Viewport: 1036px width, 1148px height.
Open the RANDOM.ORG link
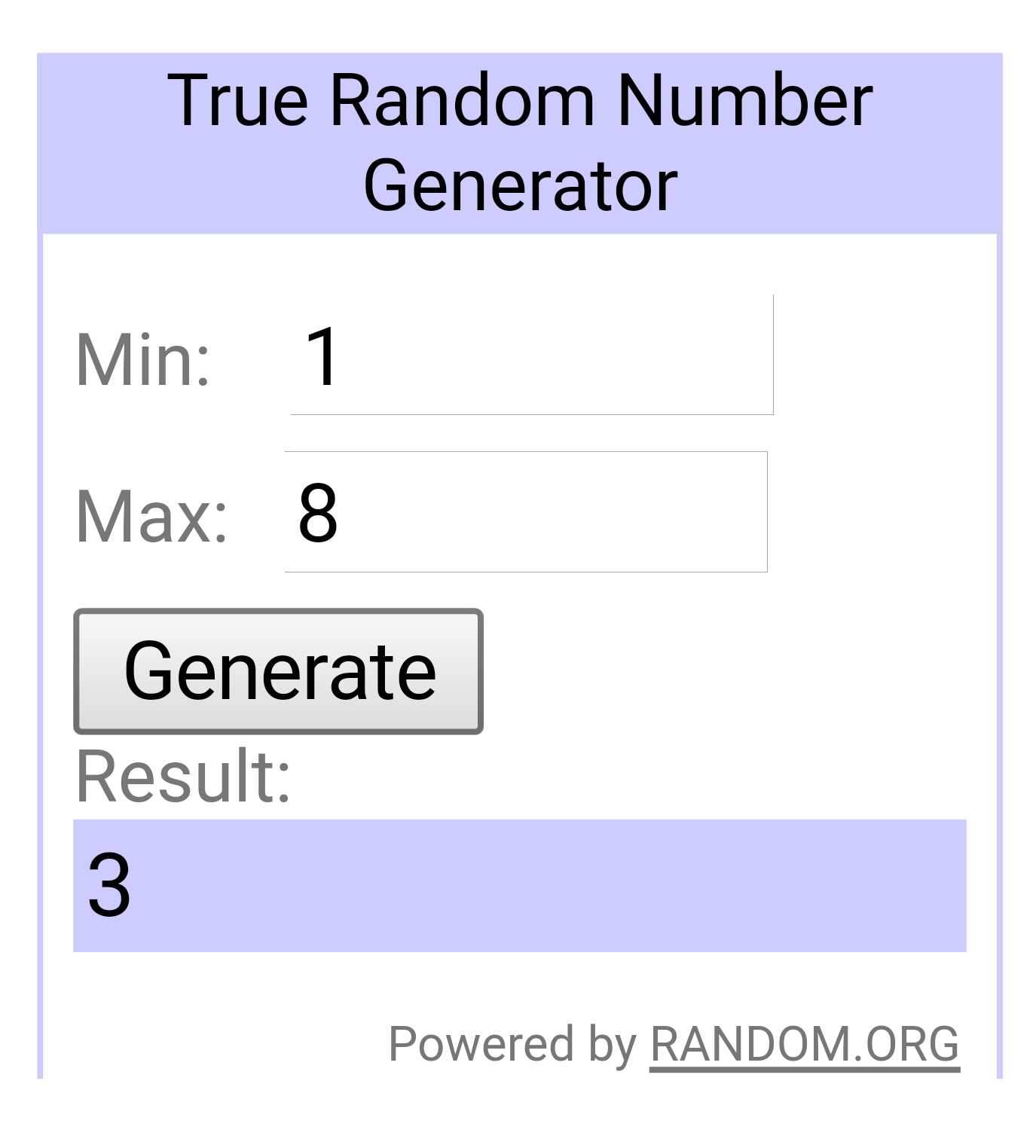804,1044
